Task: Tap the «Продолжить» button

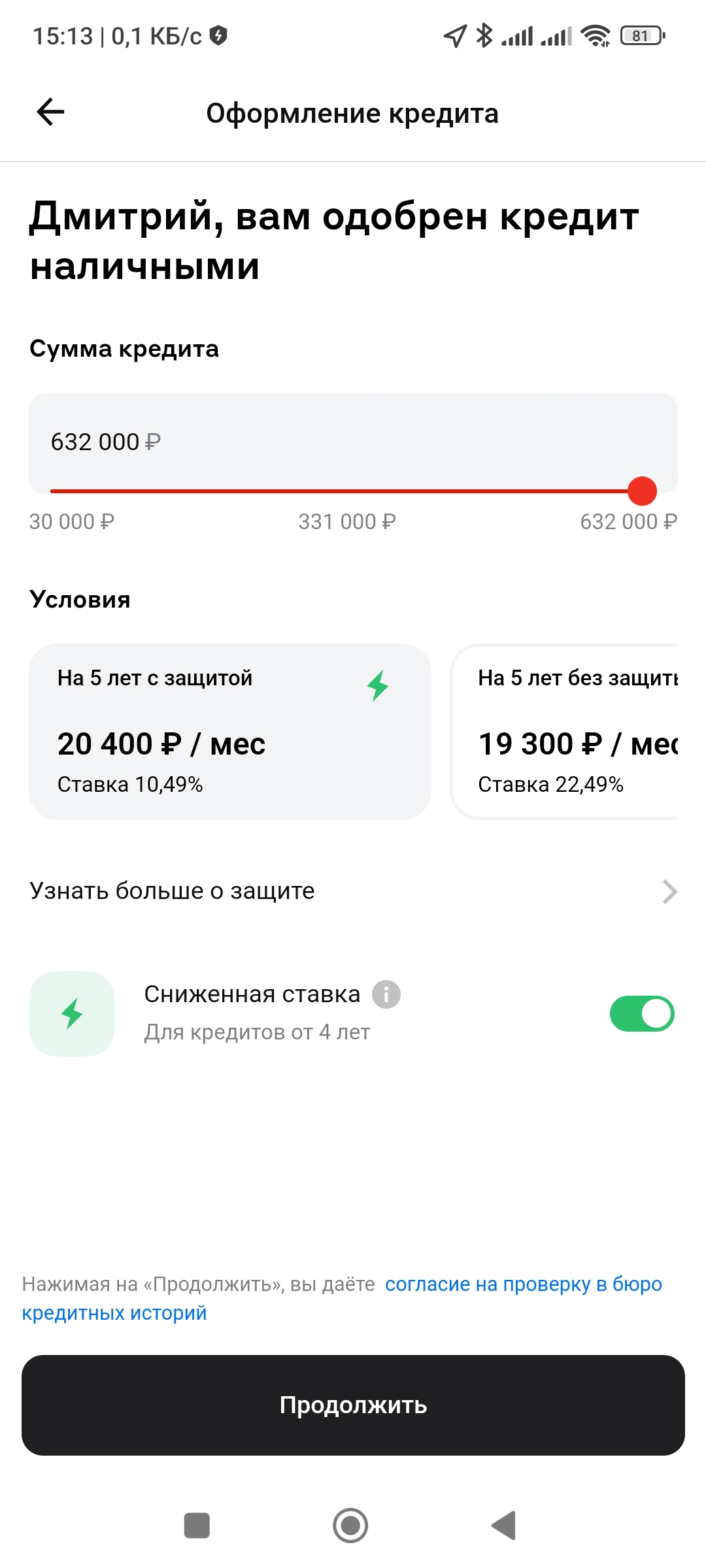Action: click(353, 1405)
